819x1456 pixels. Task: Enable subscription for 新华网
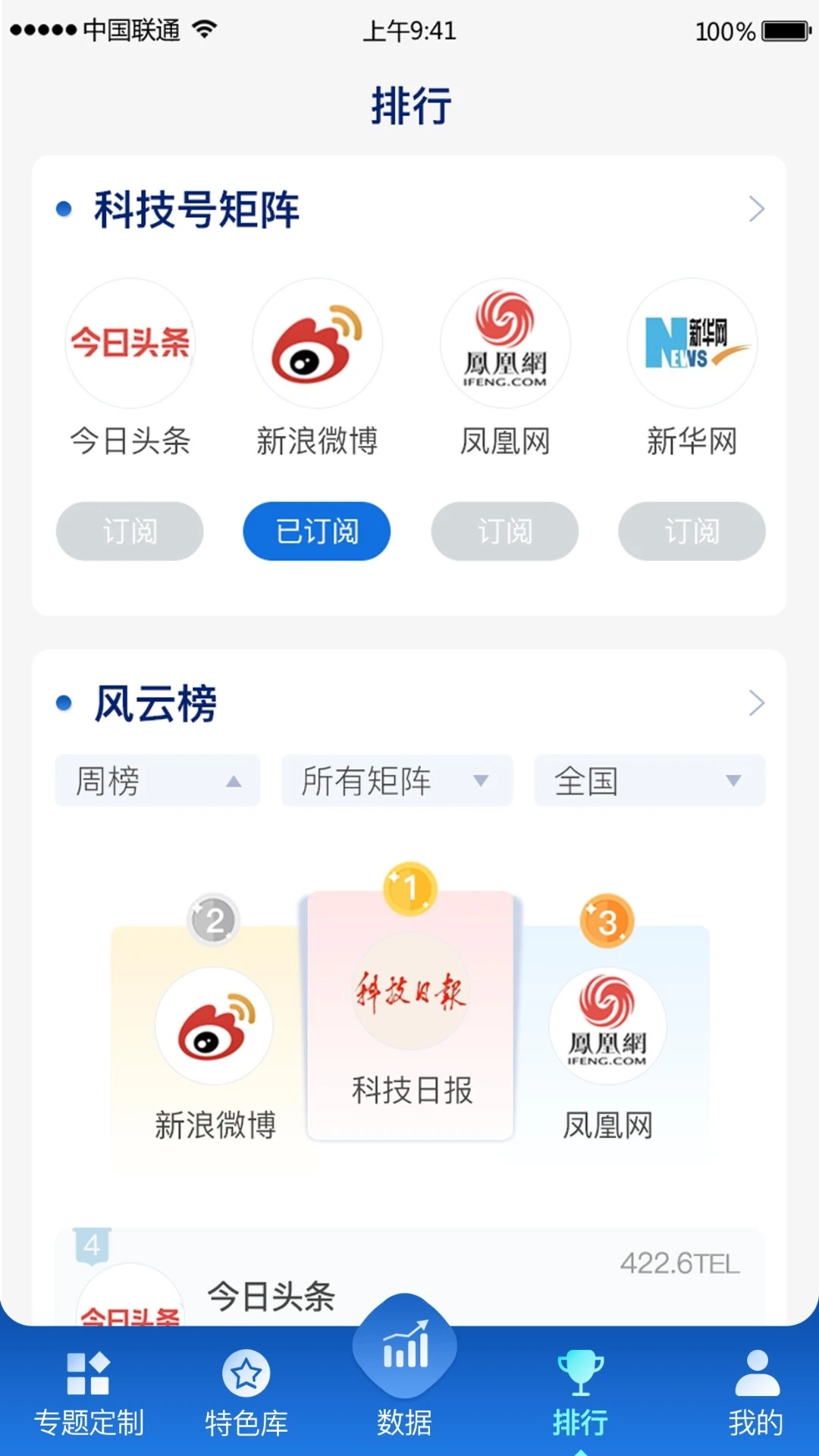[x=692, y=532]
